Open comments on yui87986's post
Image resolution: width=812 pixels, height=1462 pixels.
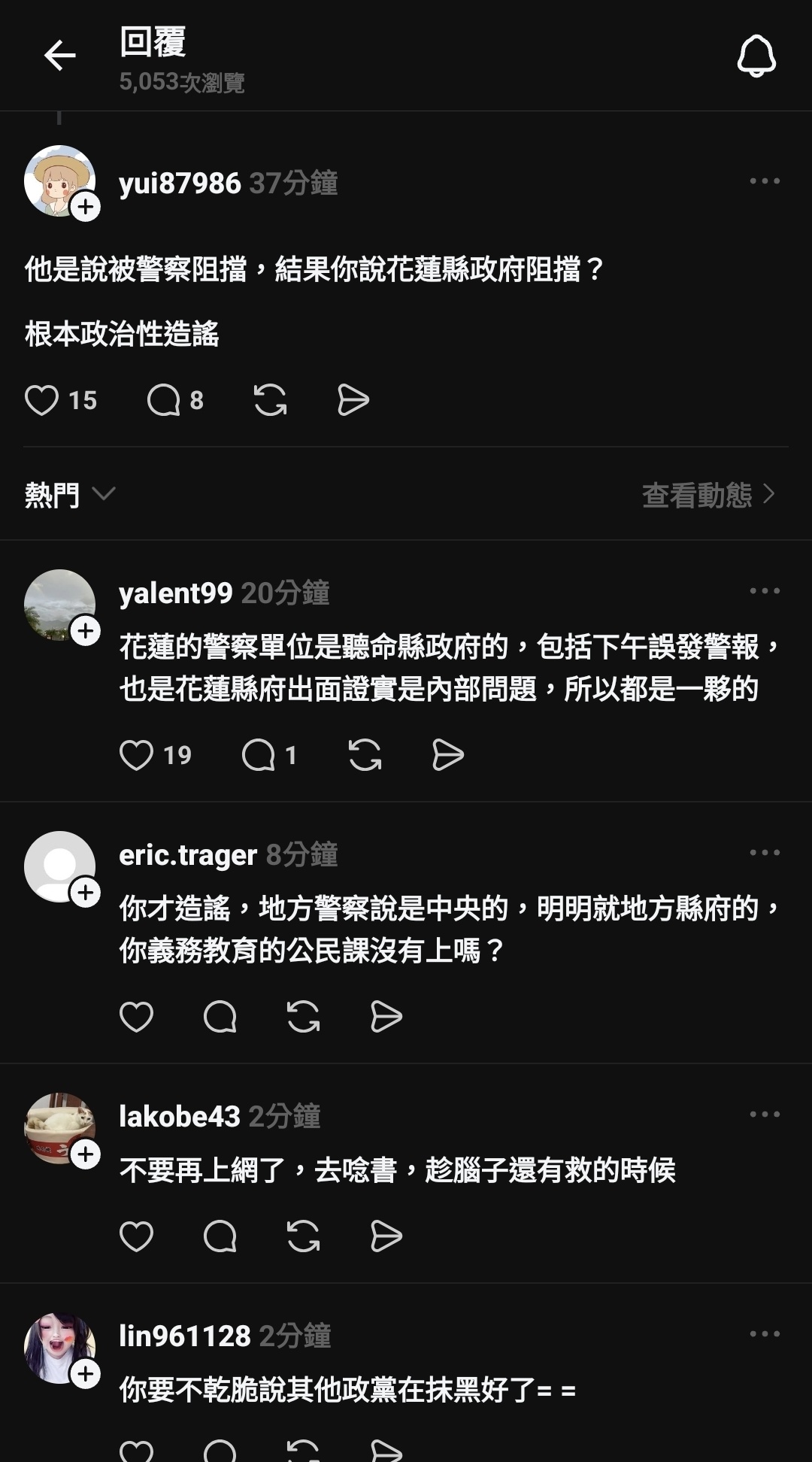click(164, 400)
